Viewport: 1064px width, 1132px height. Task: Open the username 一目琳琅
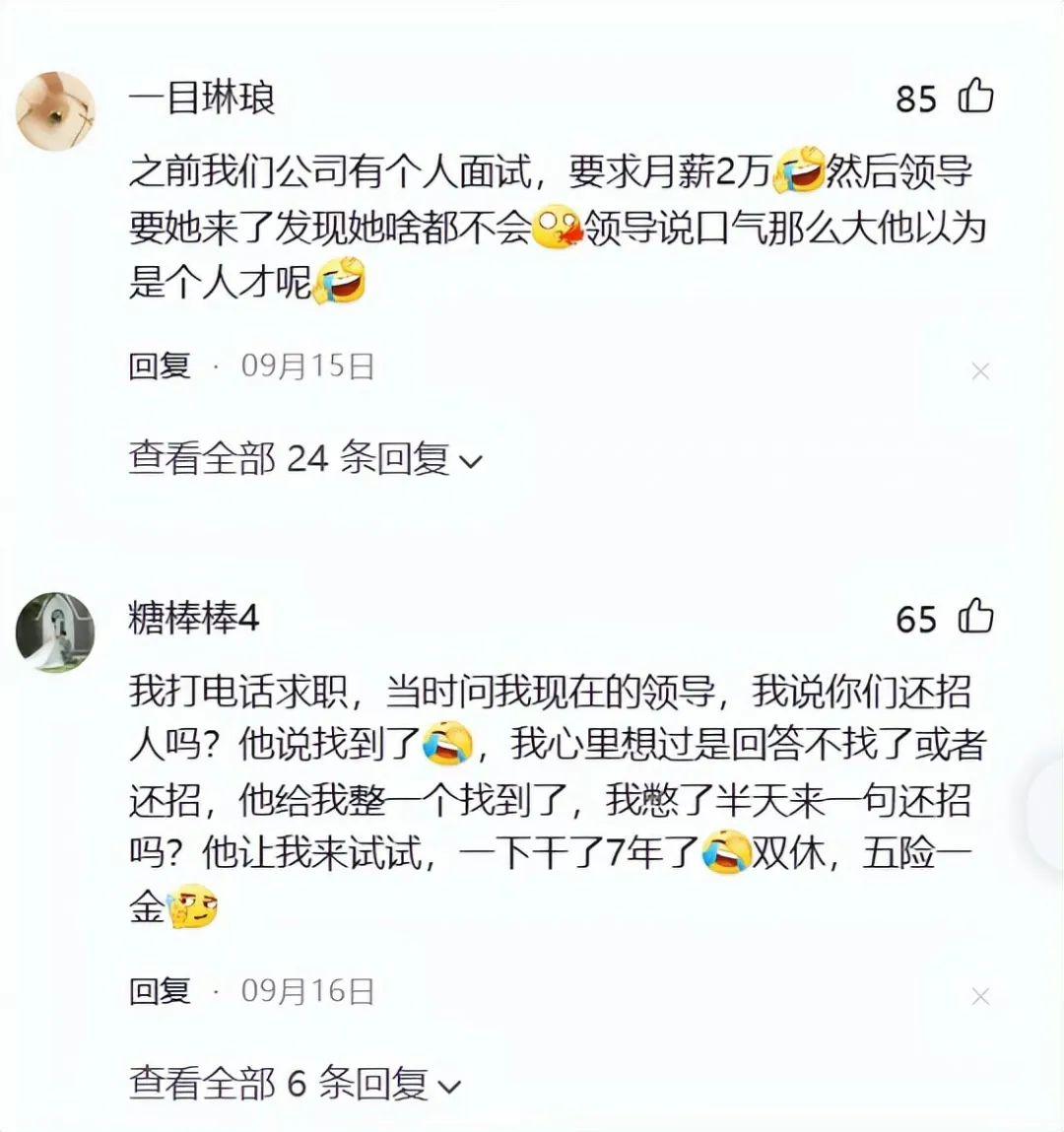202,98
